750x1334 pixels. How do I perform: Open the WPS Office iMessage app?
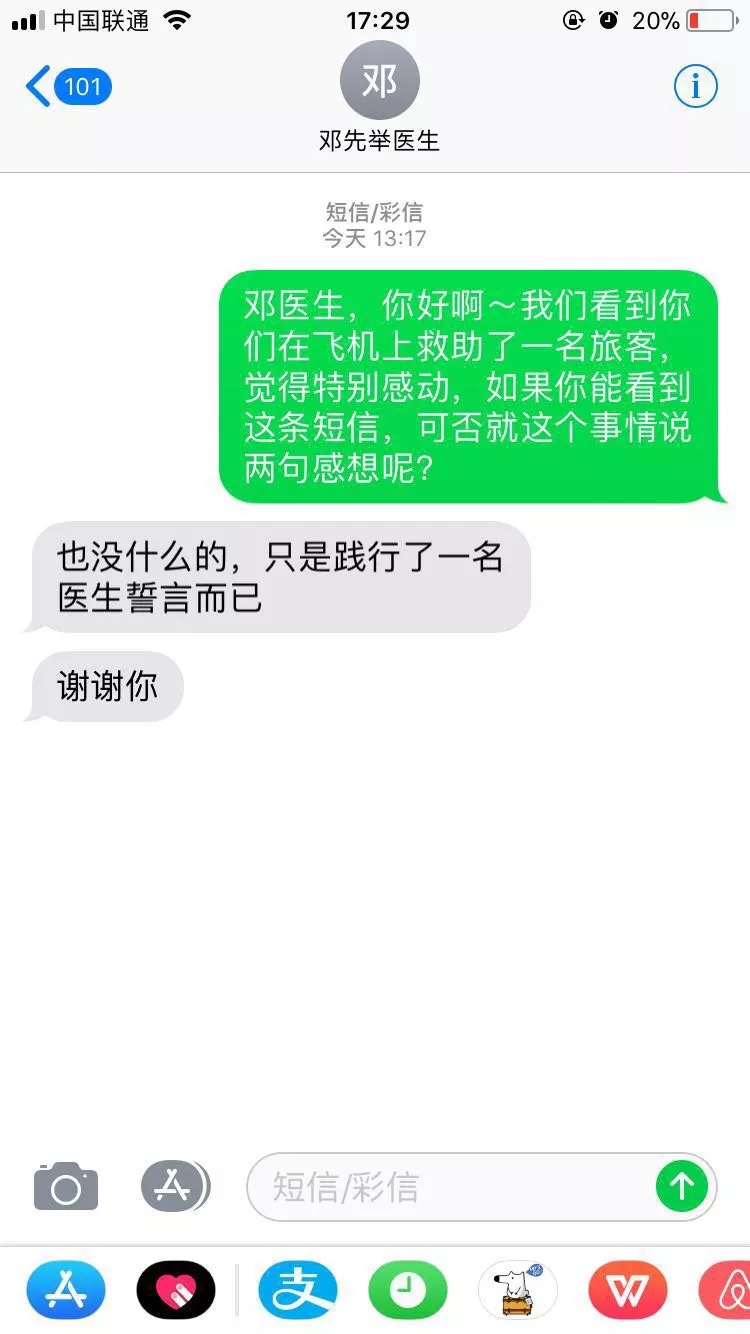tap(627, 1290)
